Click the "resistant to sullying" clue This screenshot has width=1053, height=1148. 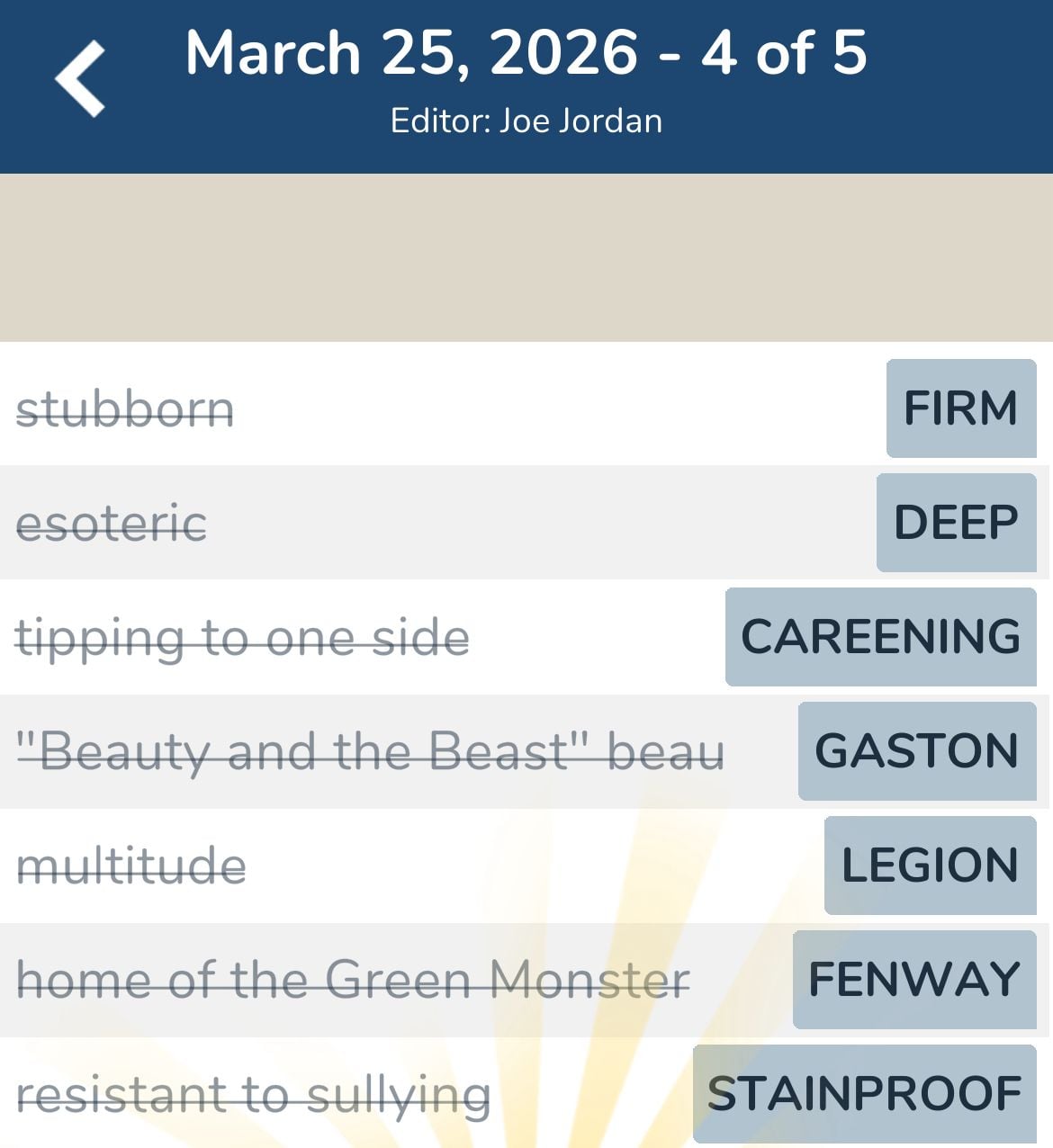[252, 1095]
